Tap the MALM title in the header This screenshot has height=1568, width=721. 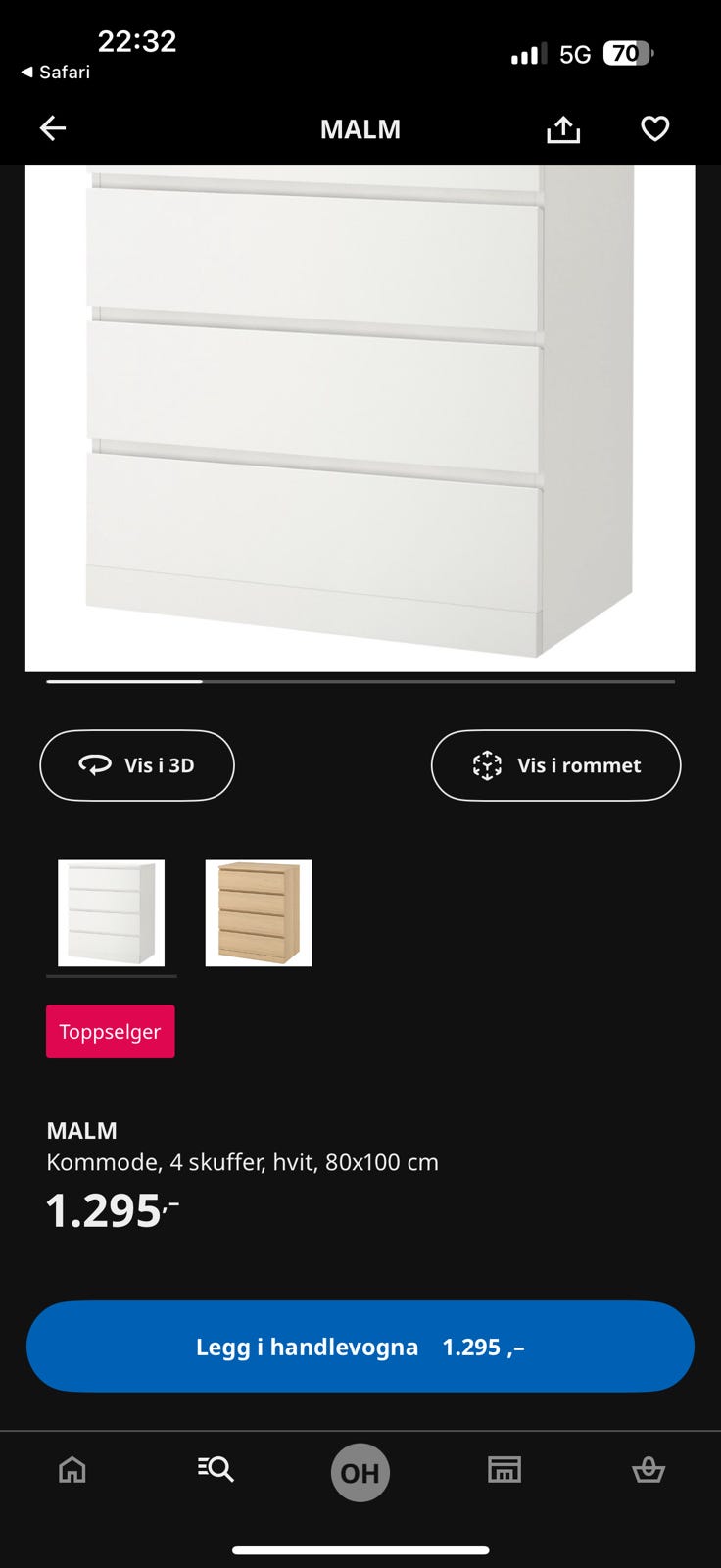click(x=360, y=128)
